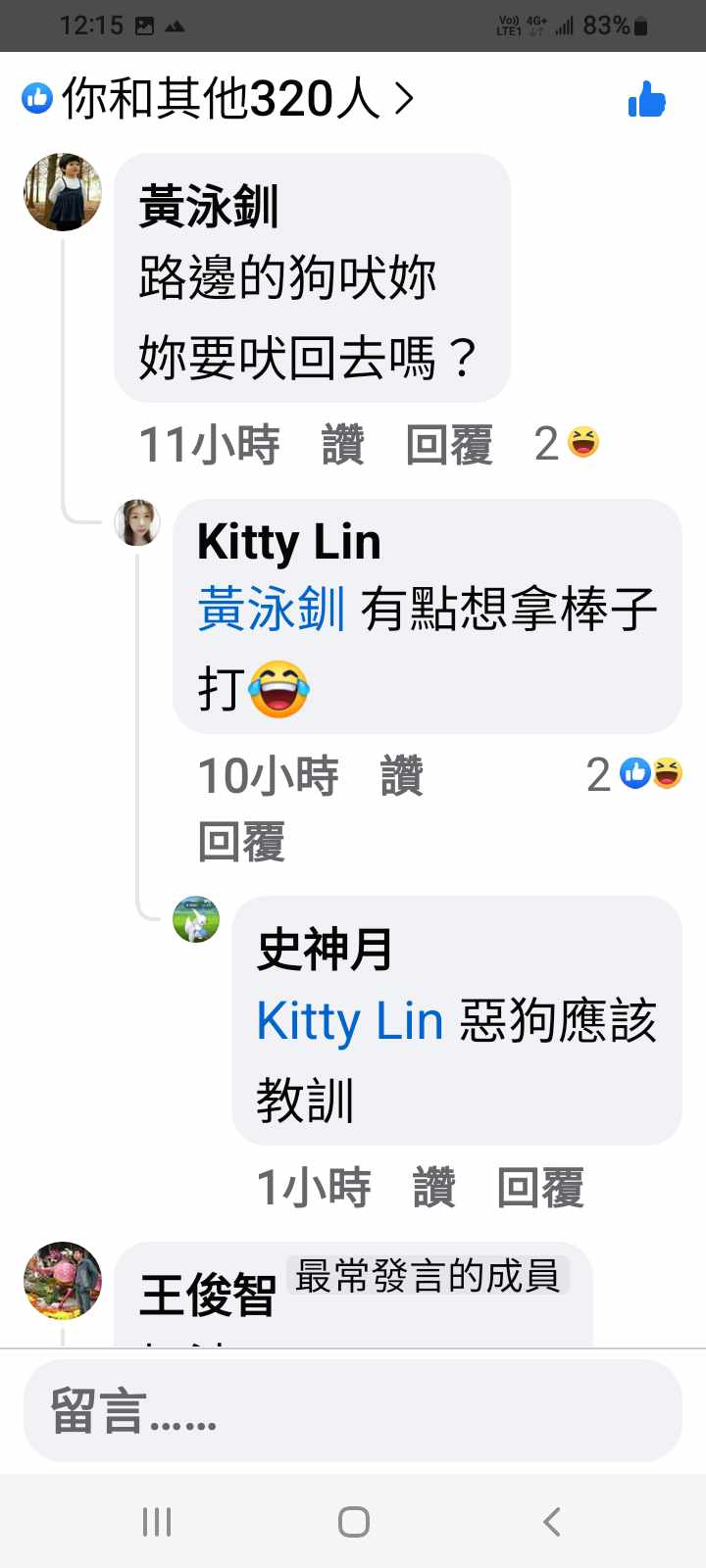This screenshot has height=1568, width=706.
Task: View reactions on Kitty Lin's reply
Action: tap(634, 775)
